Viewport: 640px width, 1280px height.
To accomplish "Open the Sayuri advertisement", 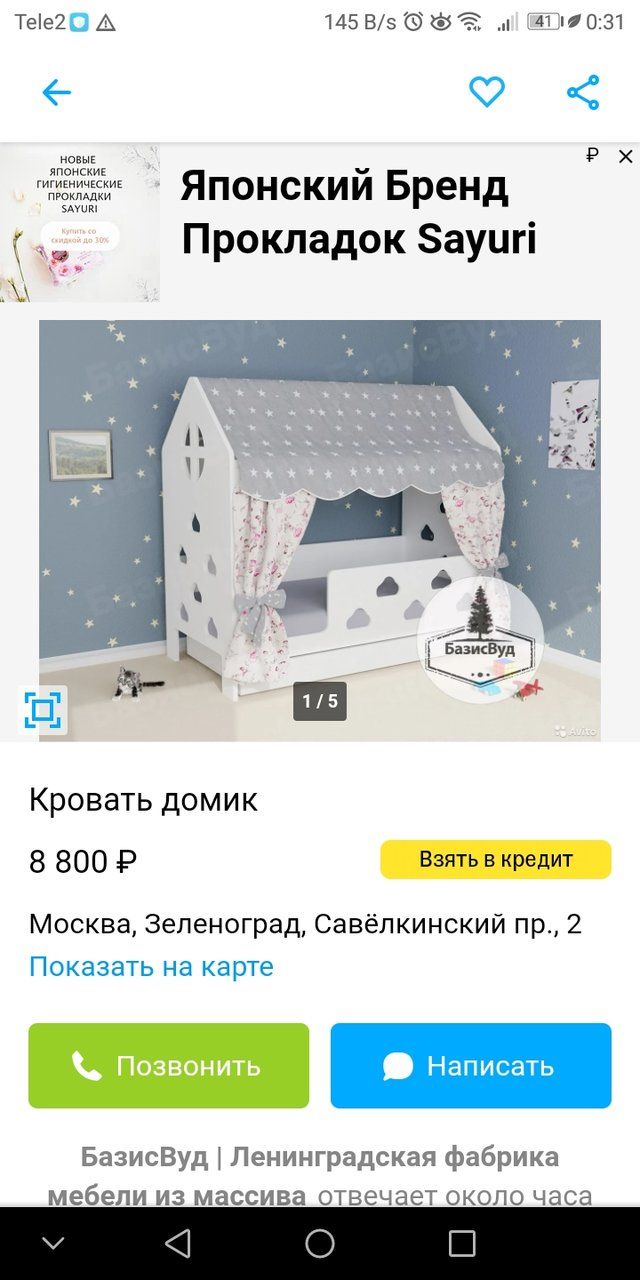I will point(320,223).
